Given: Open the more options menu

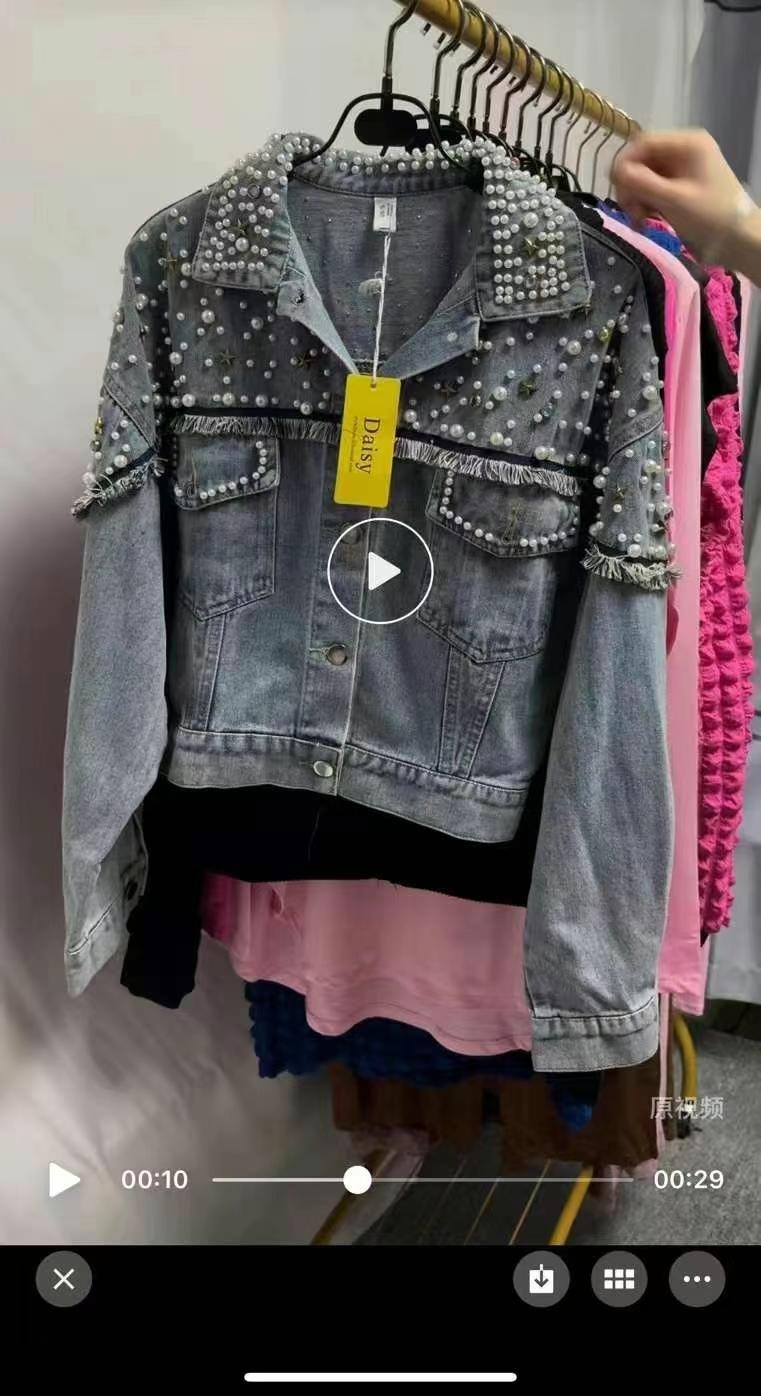Looking at the screenshot, I should (x=697, y=1279).
